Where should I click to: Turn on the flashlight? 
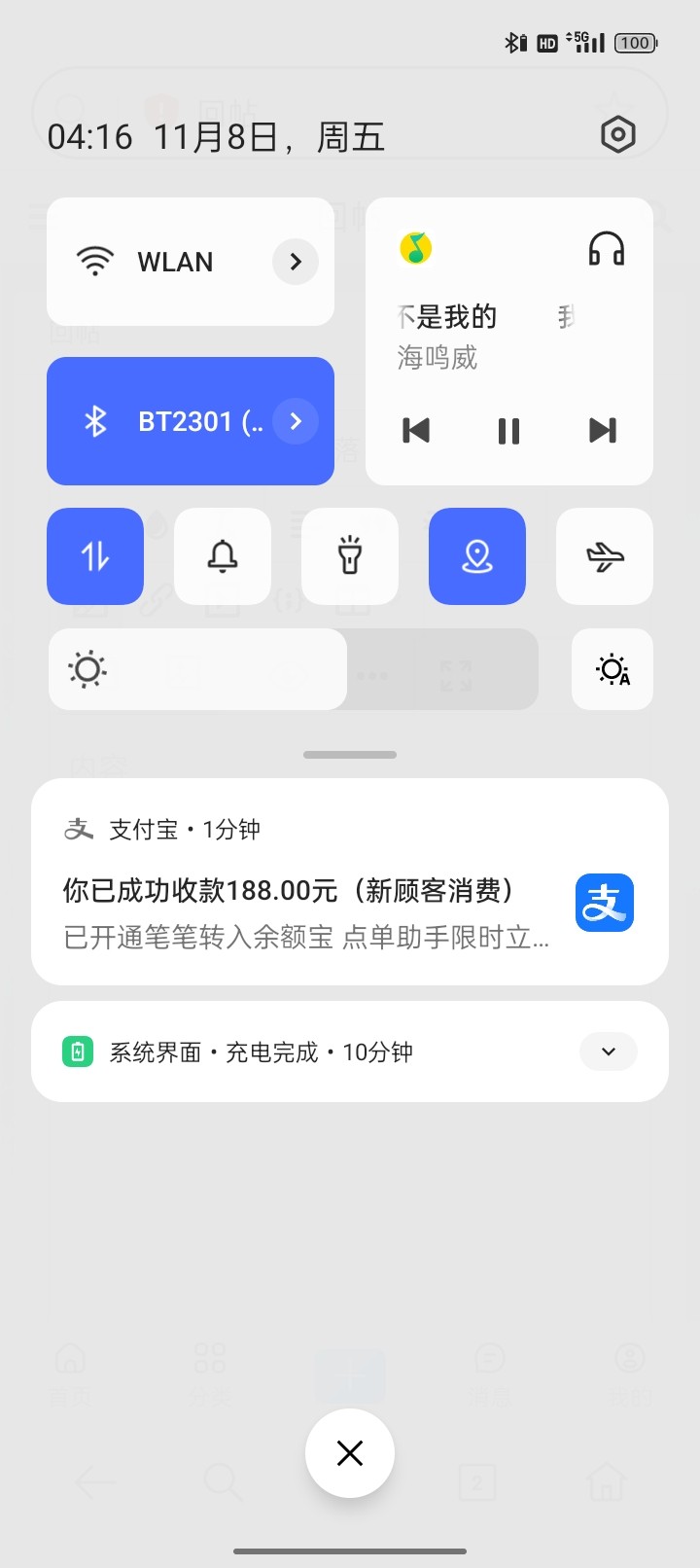[350, 556]
